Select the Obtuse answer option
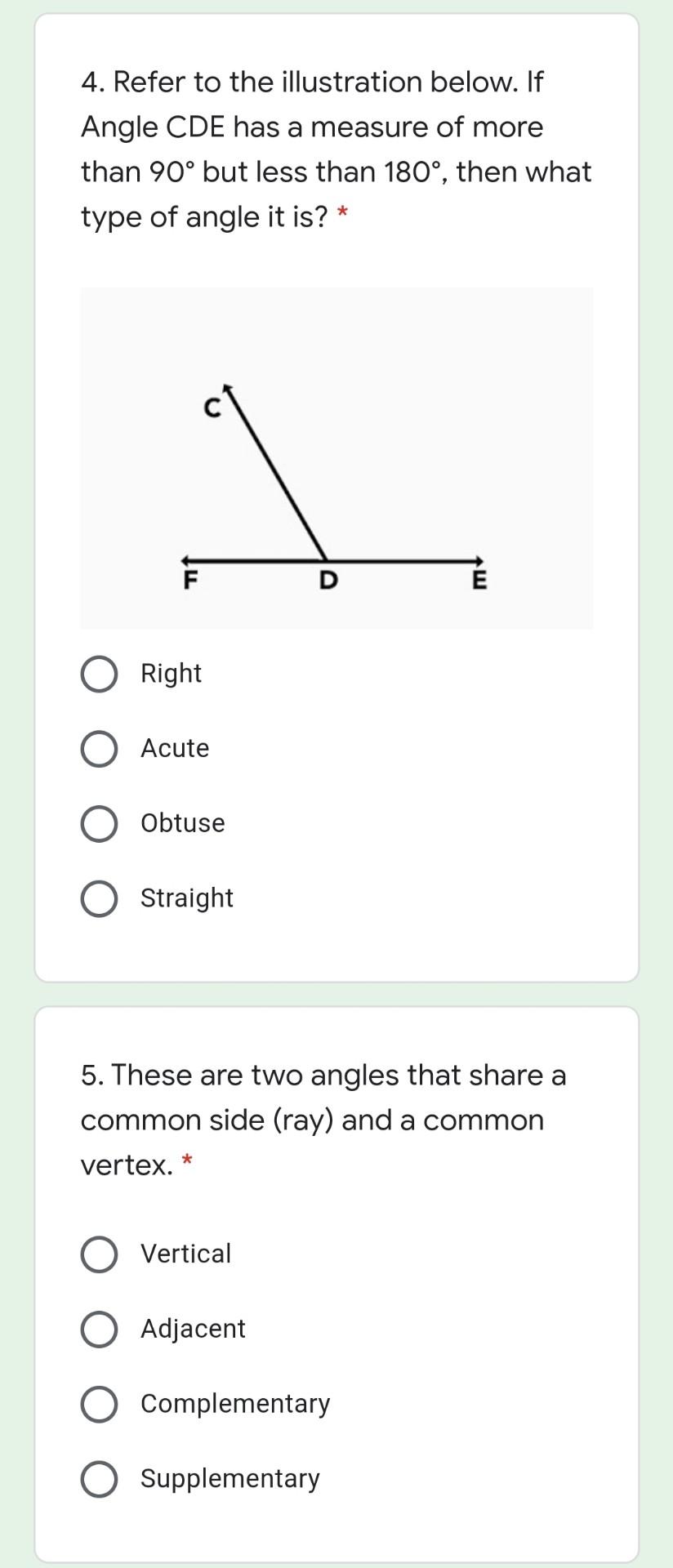This screenshot has width=673, height=1568. [98, 823]
